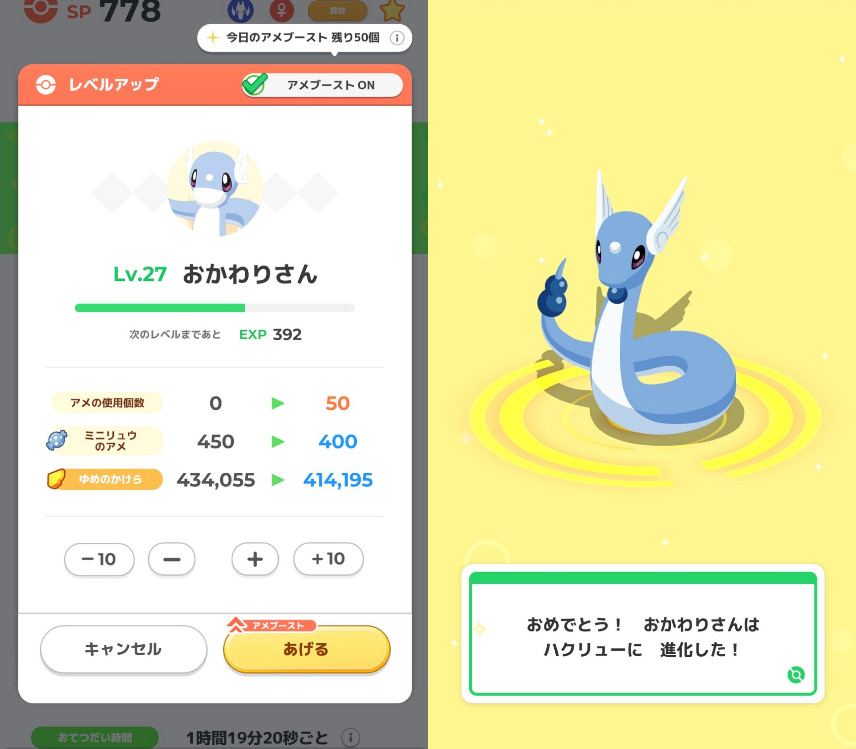Increase candy count by 10
856x749 pixels.
tap(328, 559)
